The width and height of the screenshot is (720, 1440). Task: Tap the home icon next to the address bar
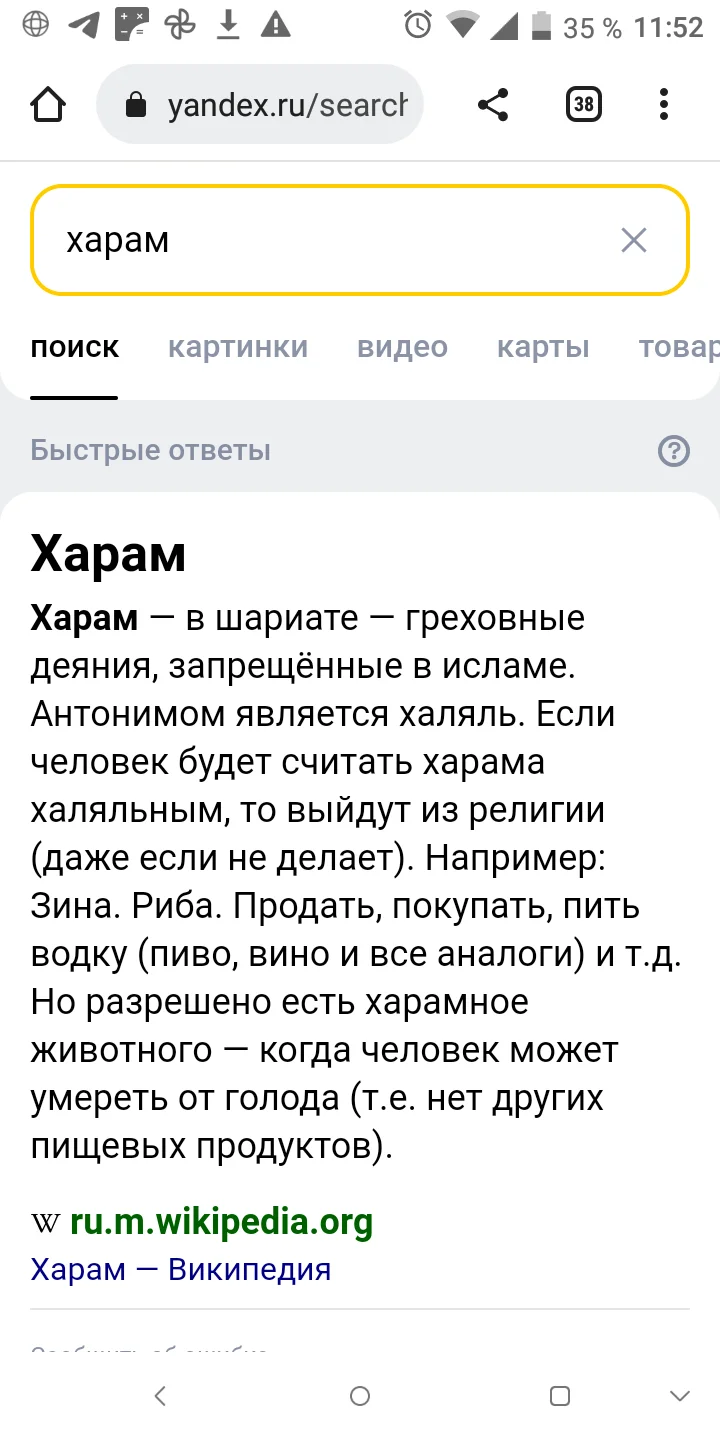[47, 103]
